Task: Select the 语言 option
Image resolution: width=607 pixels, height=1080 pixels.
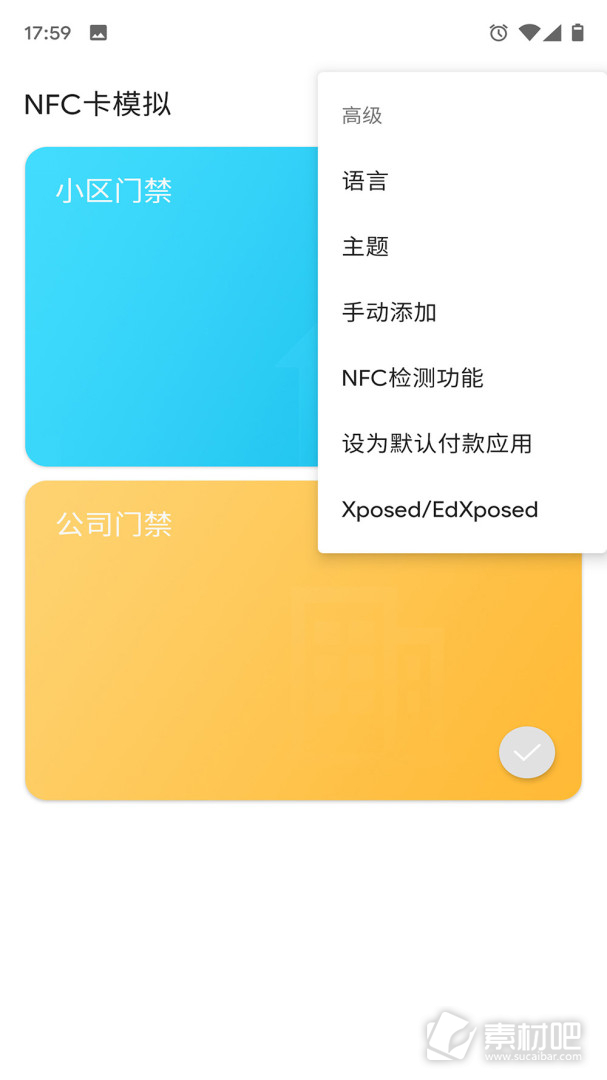Action: [x=365, y=181]
